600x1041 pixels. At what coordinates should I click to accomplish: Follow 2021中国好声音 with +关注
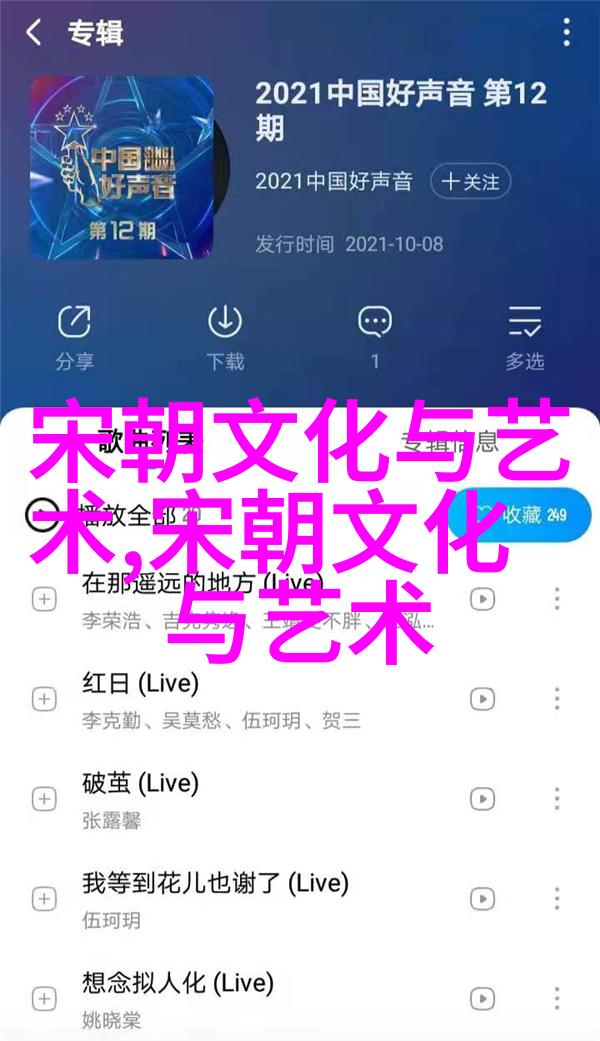pos(471,182)
